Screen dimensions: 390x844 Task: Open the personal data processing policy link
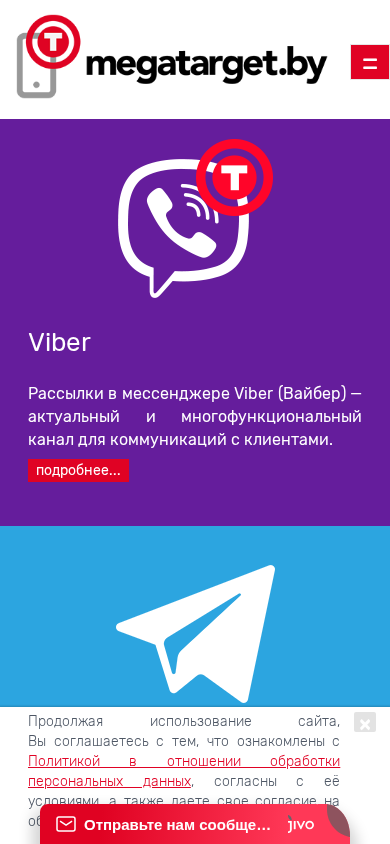184,771
